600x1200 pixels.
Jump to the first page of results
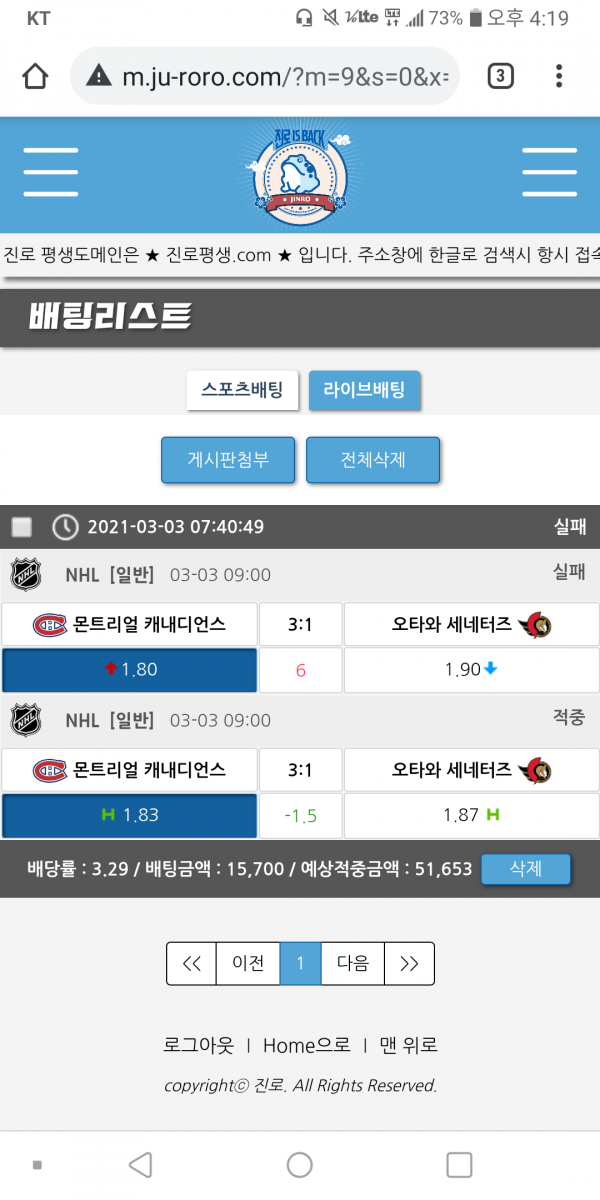[x=192, y=964]
